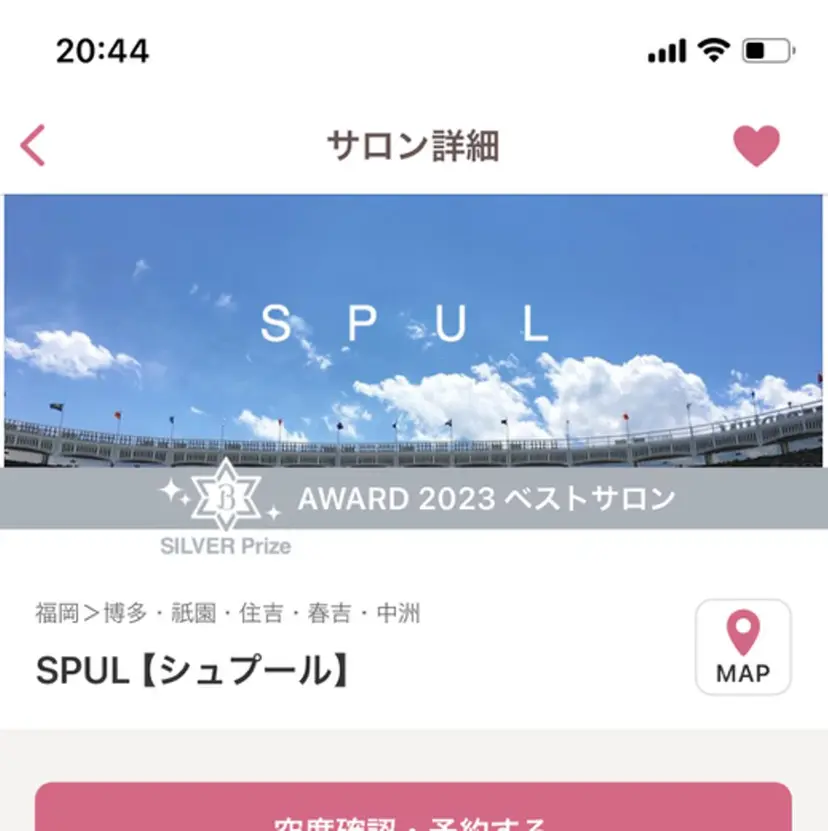The width and height of the screenshot is (828, 831).
Task: Tap the location pin inside the MAP button
Action: coord(743,633)
